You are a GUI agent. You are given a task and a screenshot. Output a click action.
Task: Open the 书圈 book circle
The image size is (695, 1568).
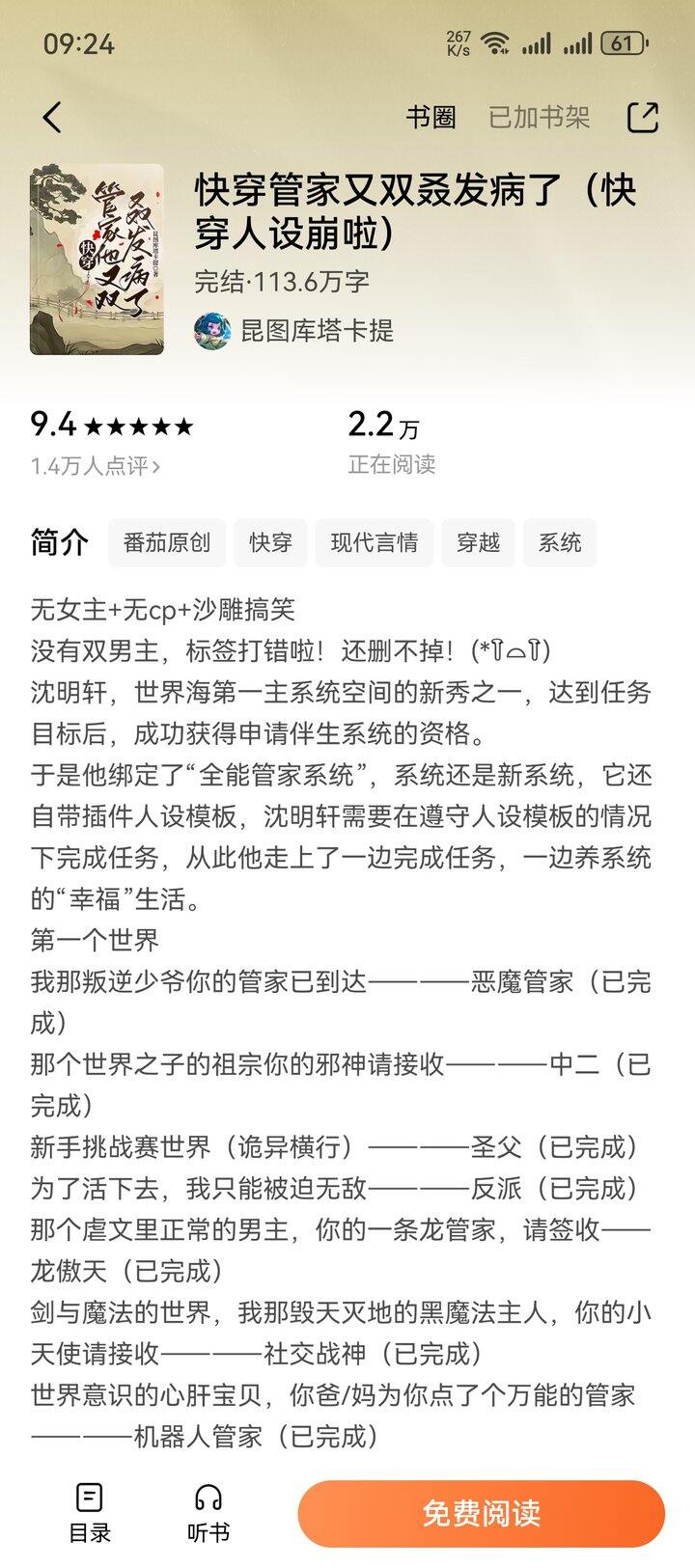(431, 117)
